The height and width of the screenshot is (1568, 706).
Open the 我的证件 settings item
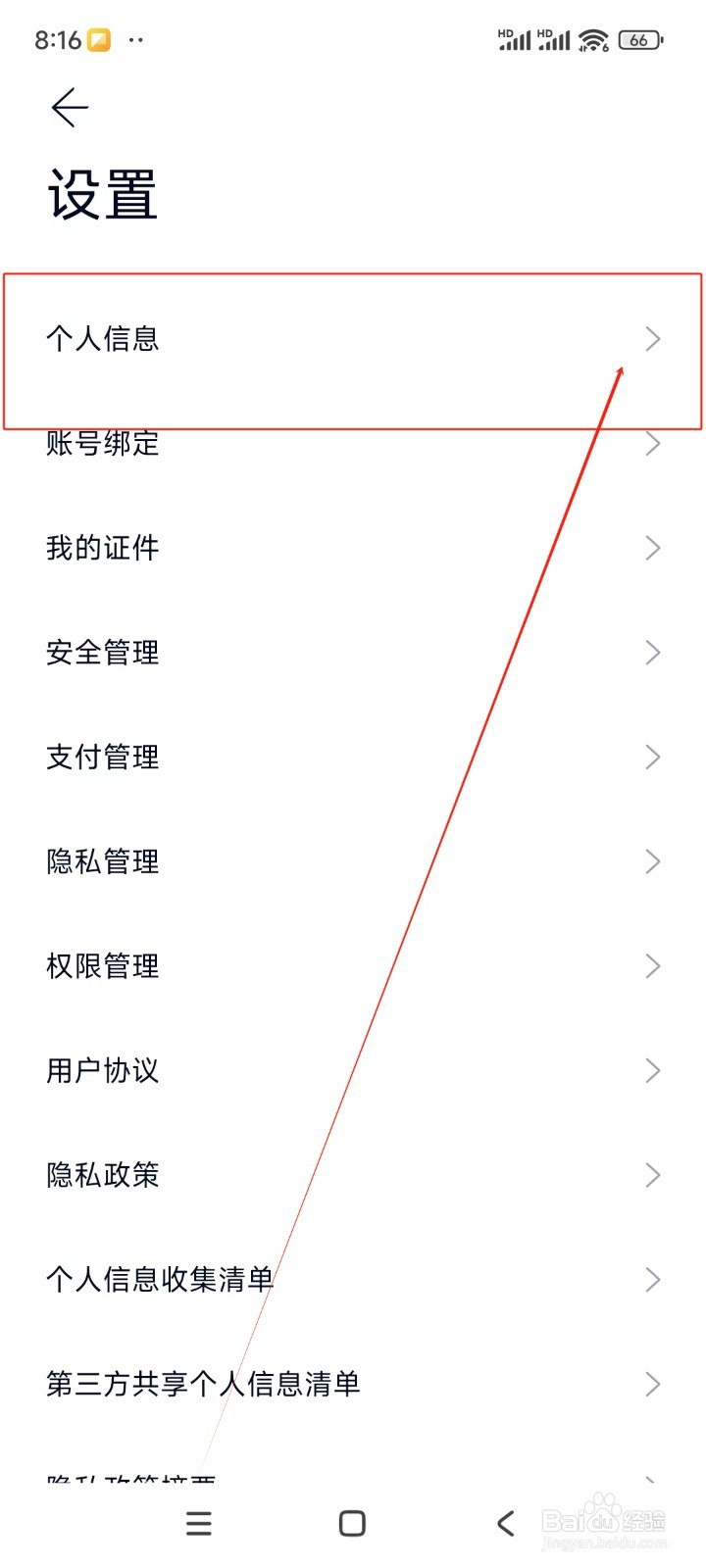[x=103, y=548]
